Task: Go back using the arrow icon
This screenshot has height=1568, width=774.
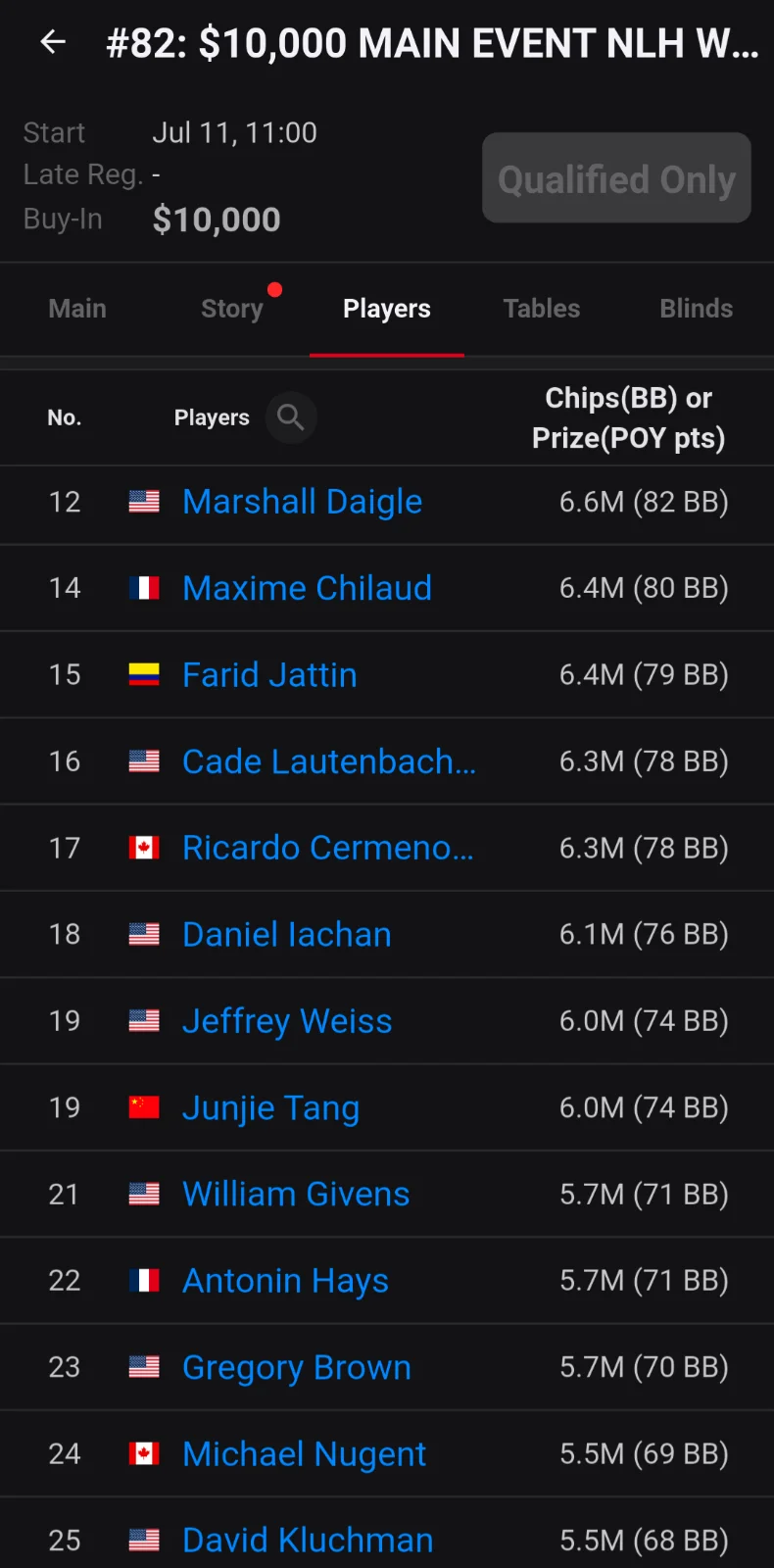Action: coord(53,42)
